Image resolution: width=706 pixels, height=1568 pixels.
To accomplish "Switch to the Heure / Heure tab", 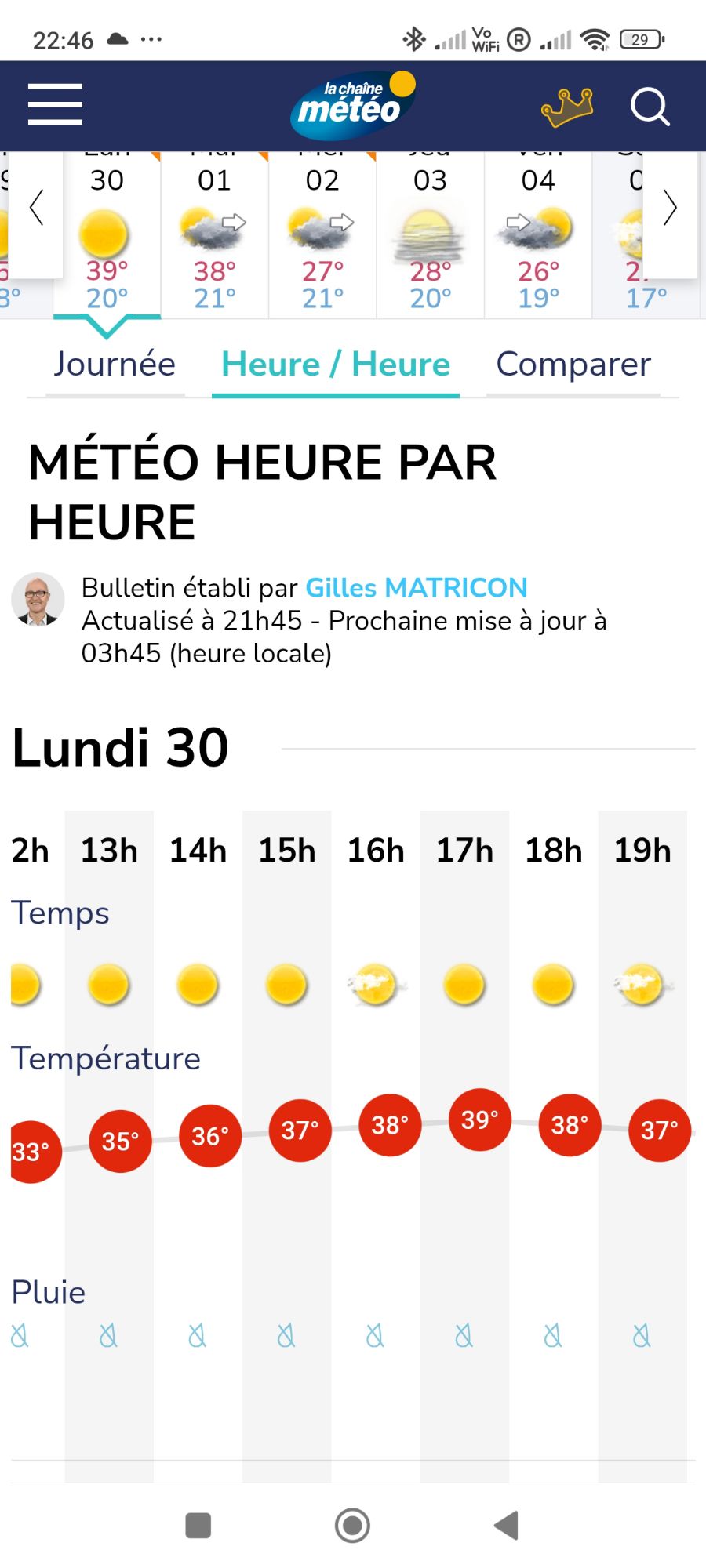I will (x=336, y=365).
